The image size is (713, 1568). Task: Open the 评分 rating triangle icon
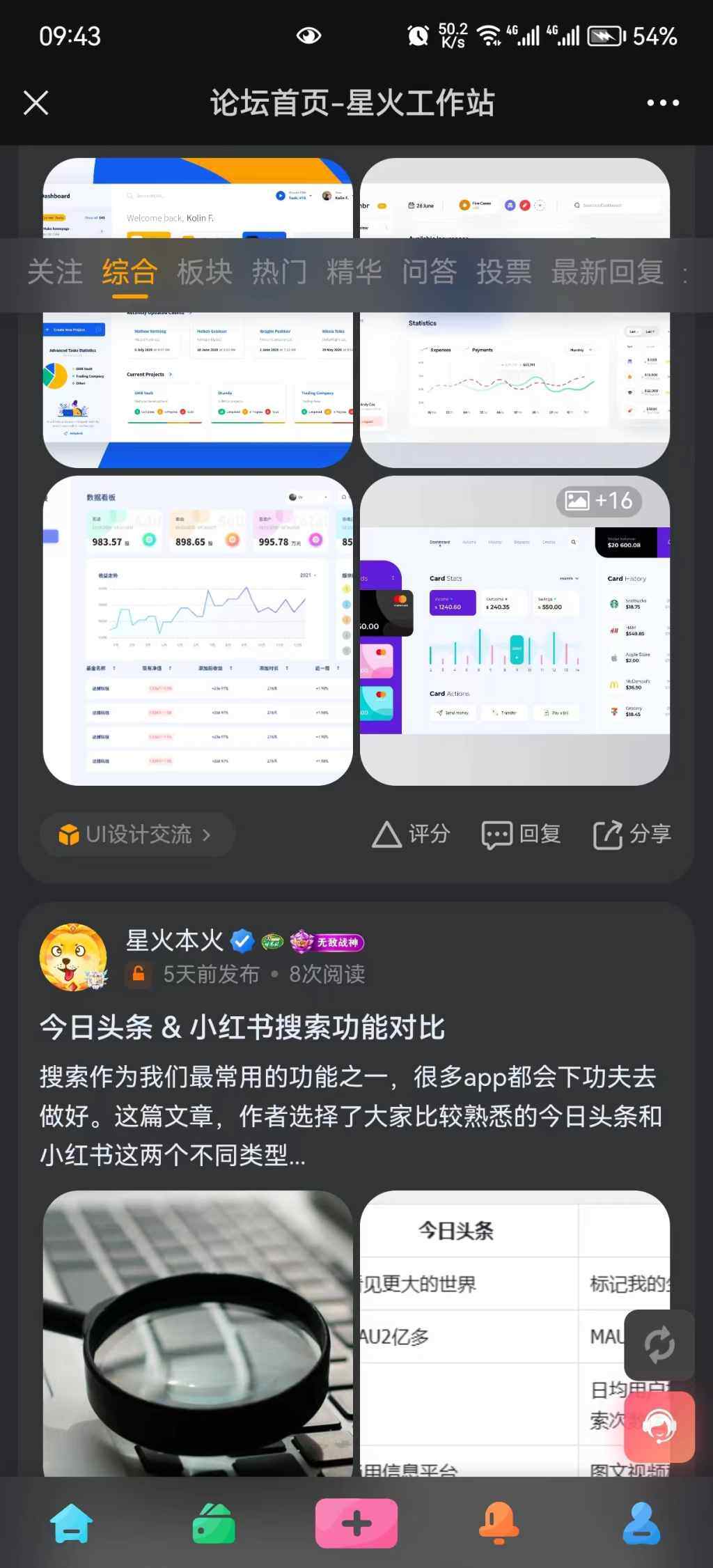point(387,835)
